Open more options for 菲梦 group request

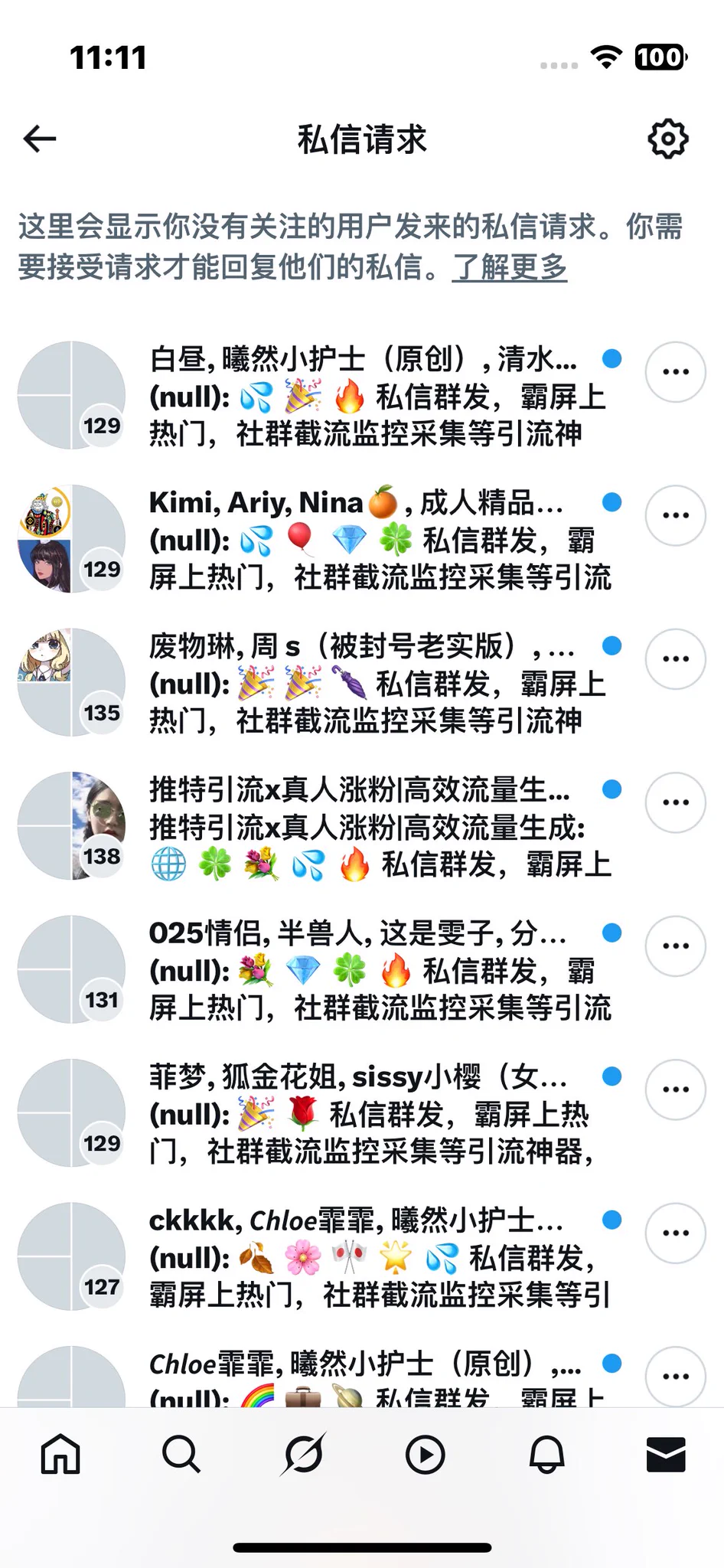click(675, 1089)
